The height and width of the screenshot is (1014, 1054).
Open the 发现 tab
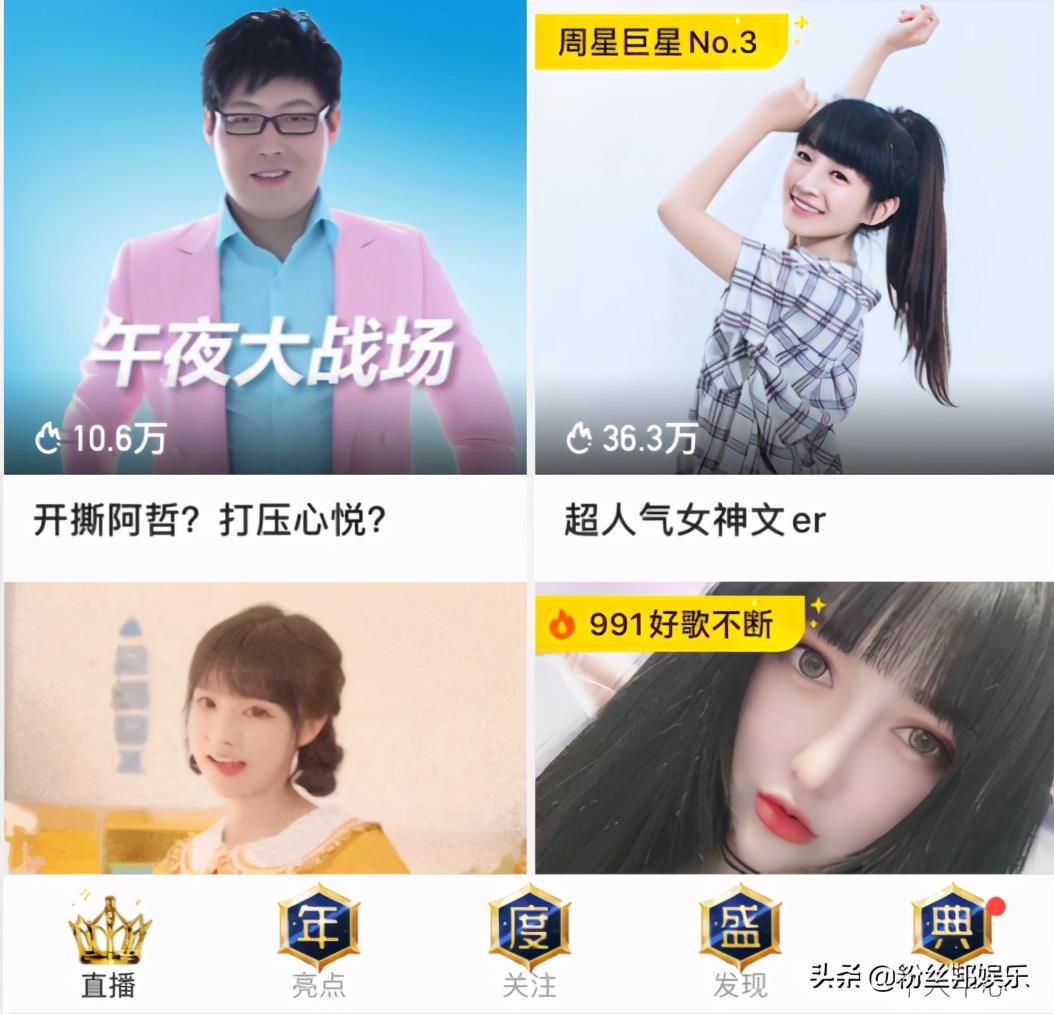[x=740, y=945]
